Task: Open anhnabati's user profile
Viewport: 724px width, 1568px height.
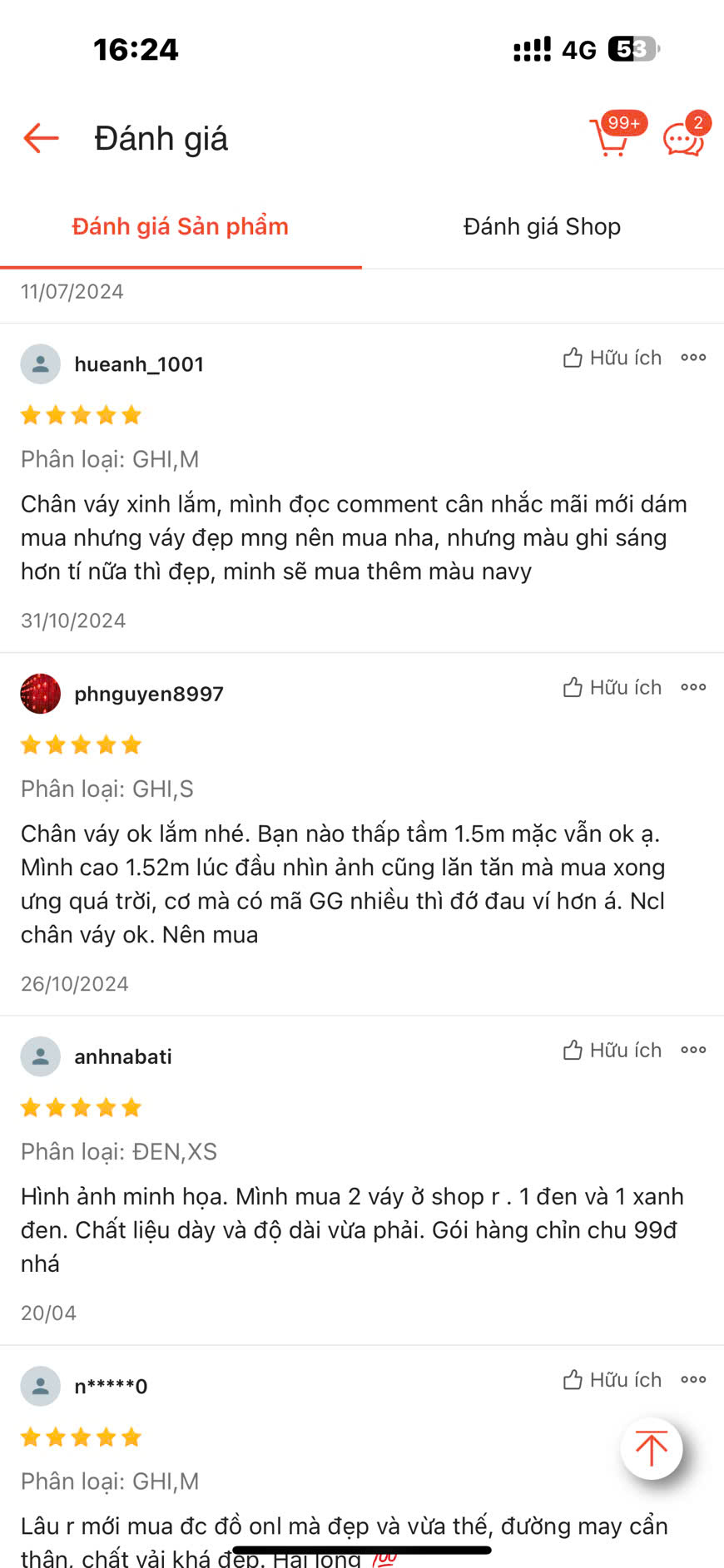Action: (123, 1056)
